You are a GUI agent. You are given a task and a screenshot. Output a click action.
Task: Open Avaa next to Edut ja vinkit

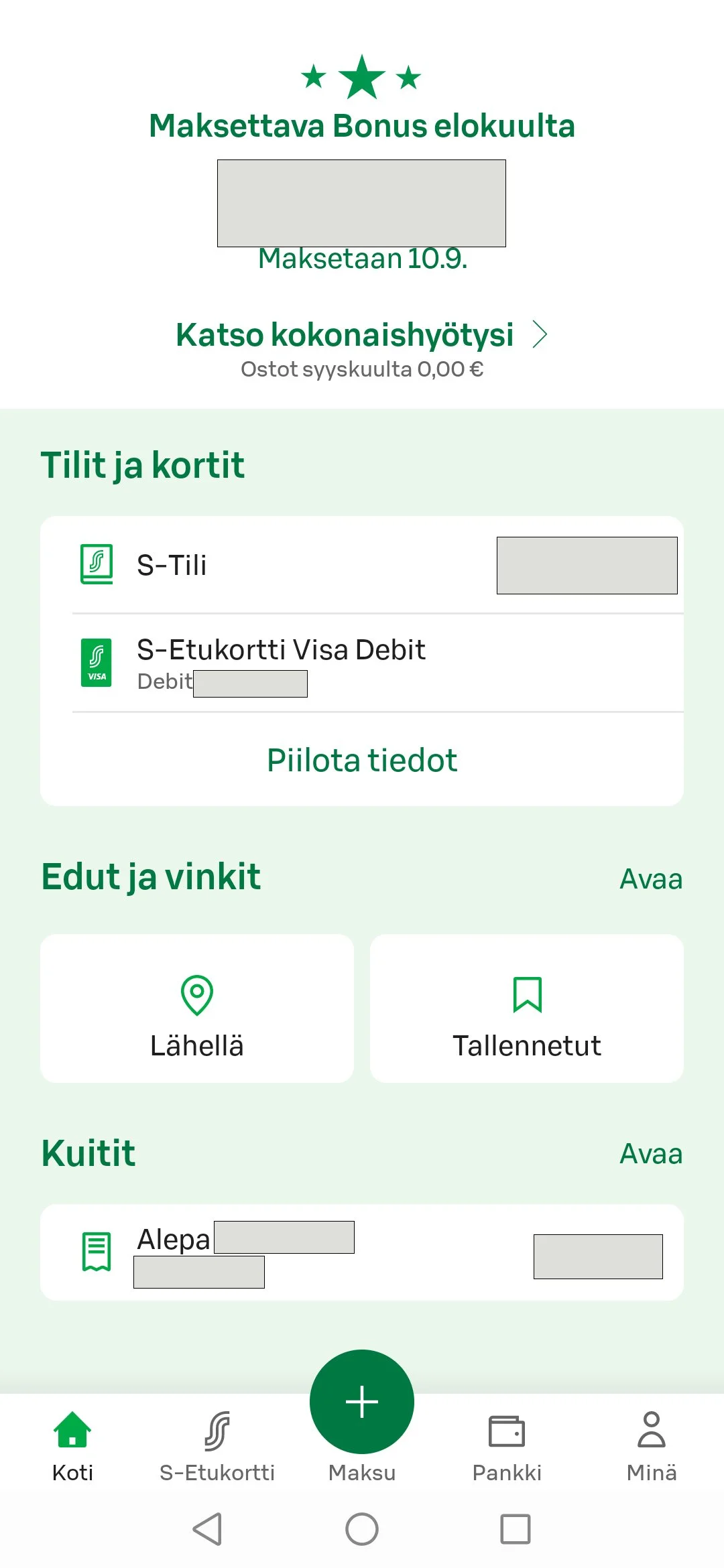point(650,879)
